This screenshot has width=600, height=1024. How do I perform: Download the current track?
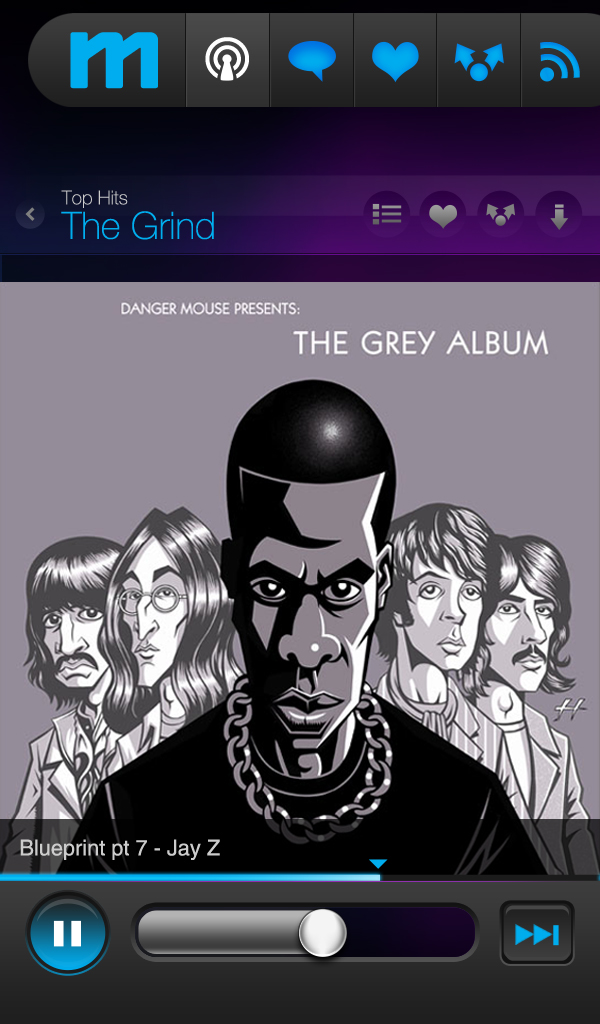pyautogui.click(x=559, y=214)
